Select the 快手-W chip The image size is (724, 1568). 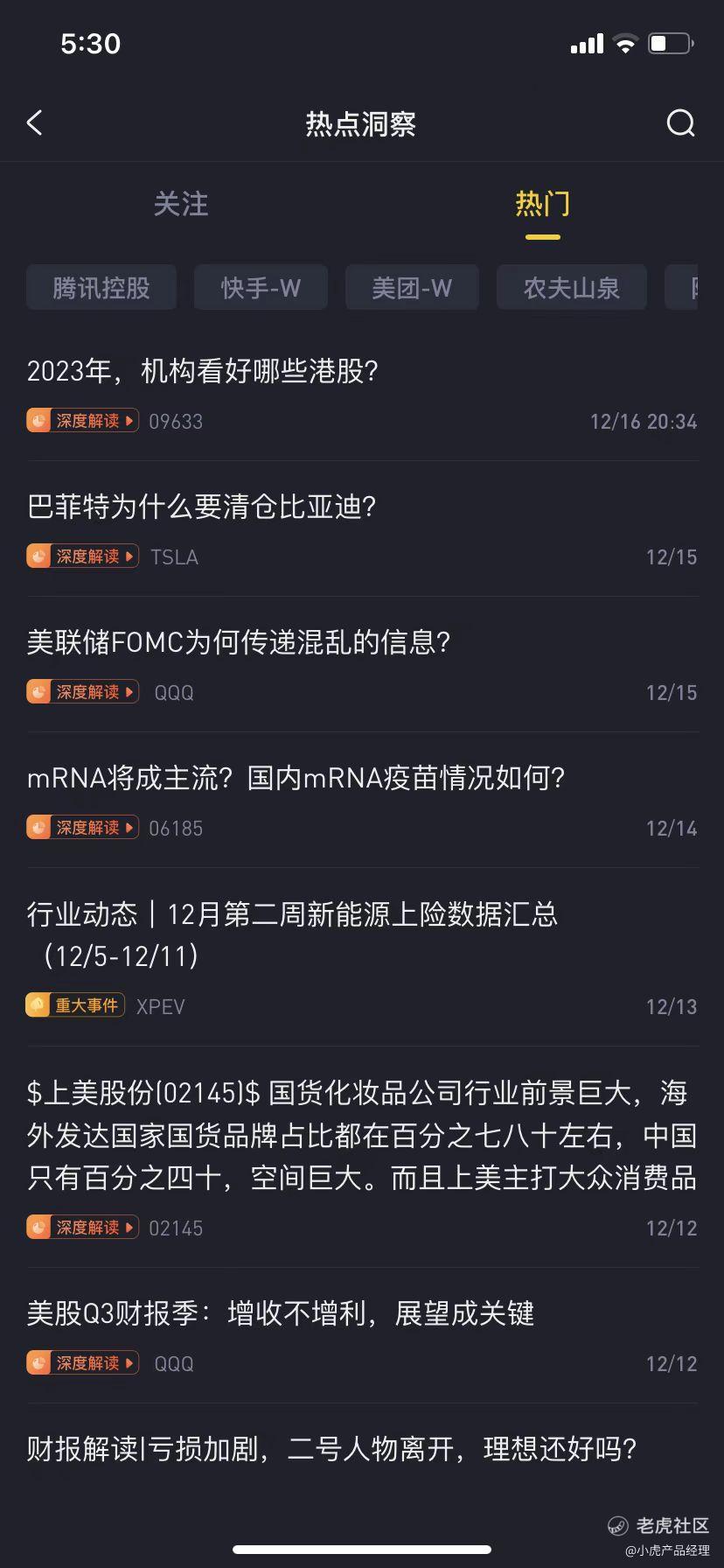click(x=261, y=288)
